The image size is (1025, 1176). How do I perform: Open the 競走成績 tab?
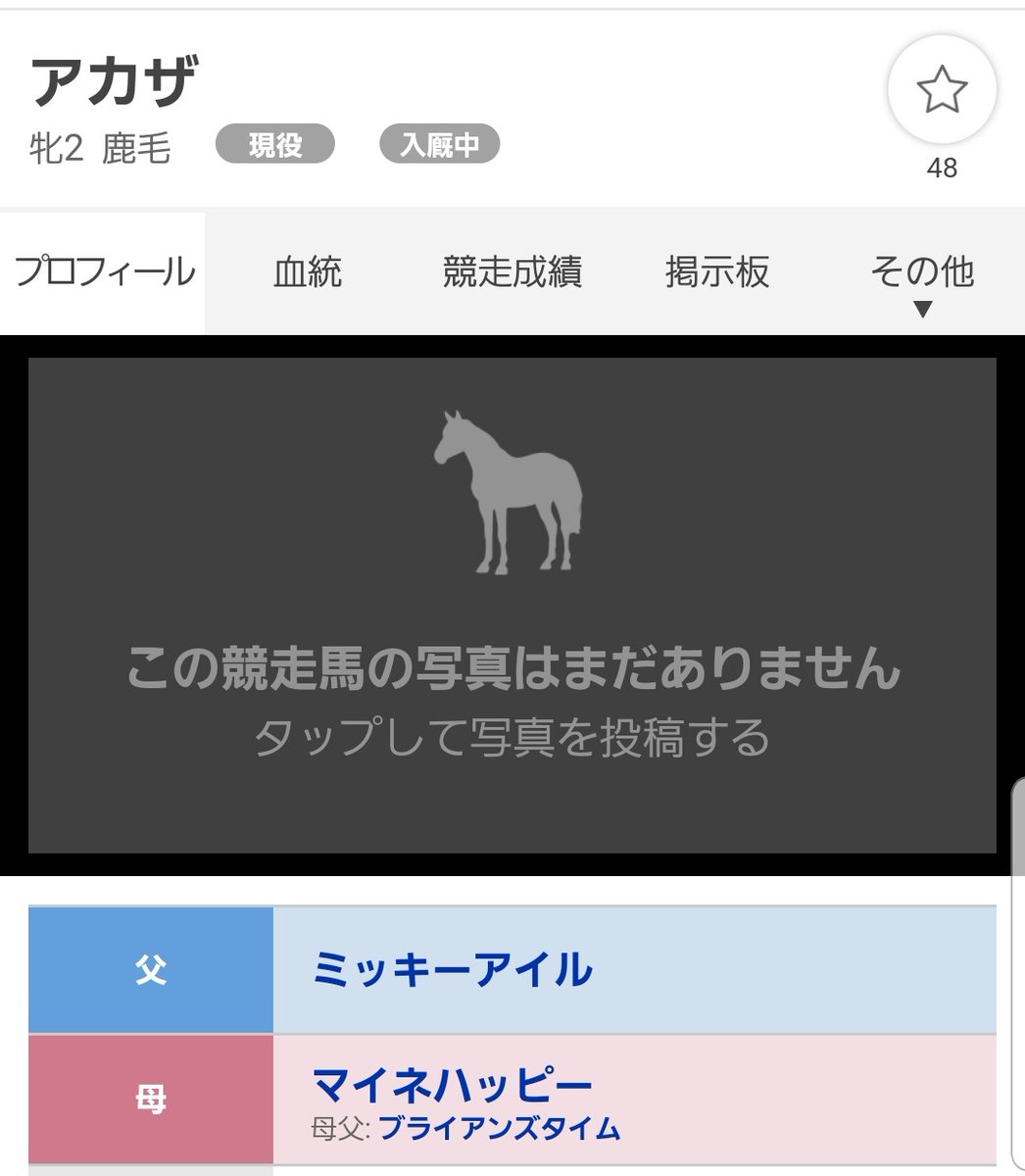point(512,271)
